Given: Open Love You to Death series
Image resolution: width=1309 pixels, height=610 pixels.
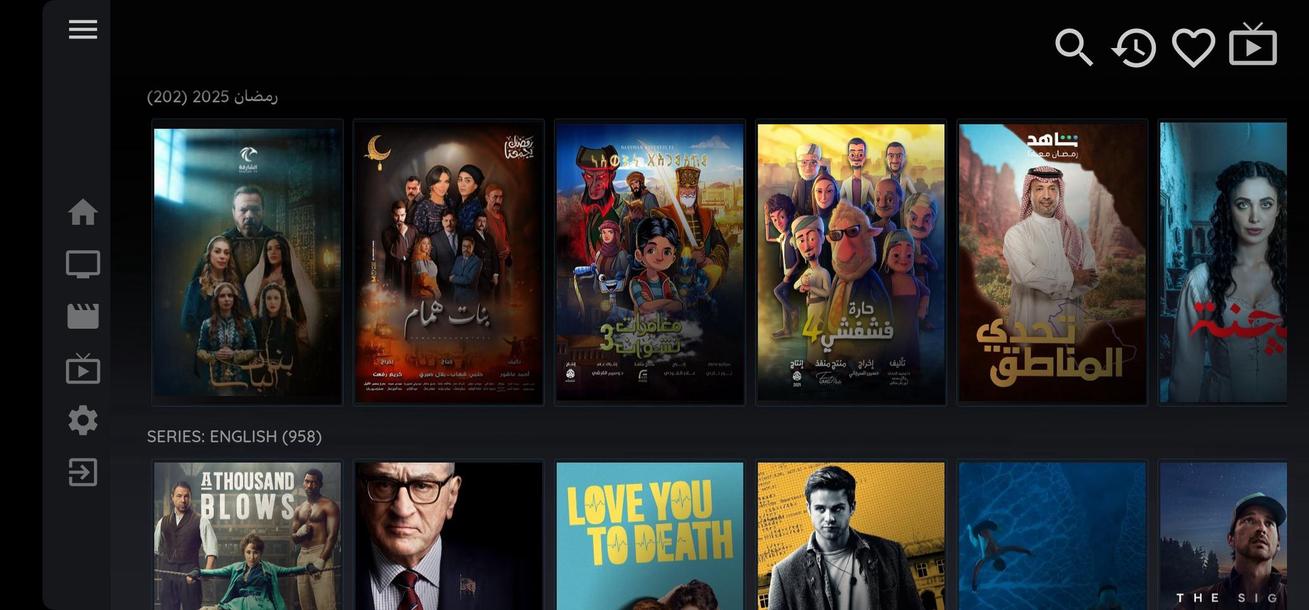Looking at the screenshot, I should 649,535.
